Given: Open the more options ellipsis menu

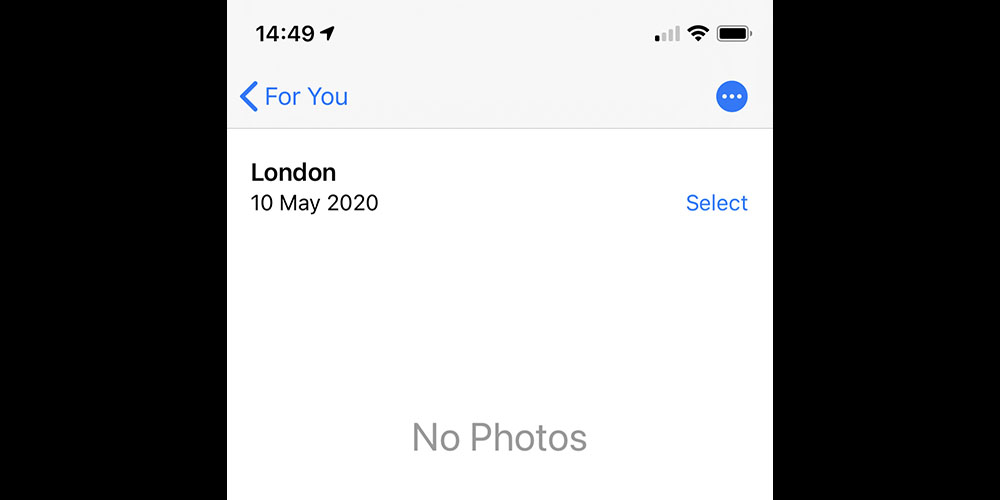Looking at the screenshot, I should [732, 97].
